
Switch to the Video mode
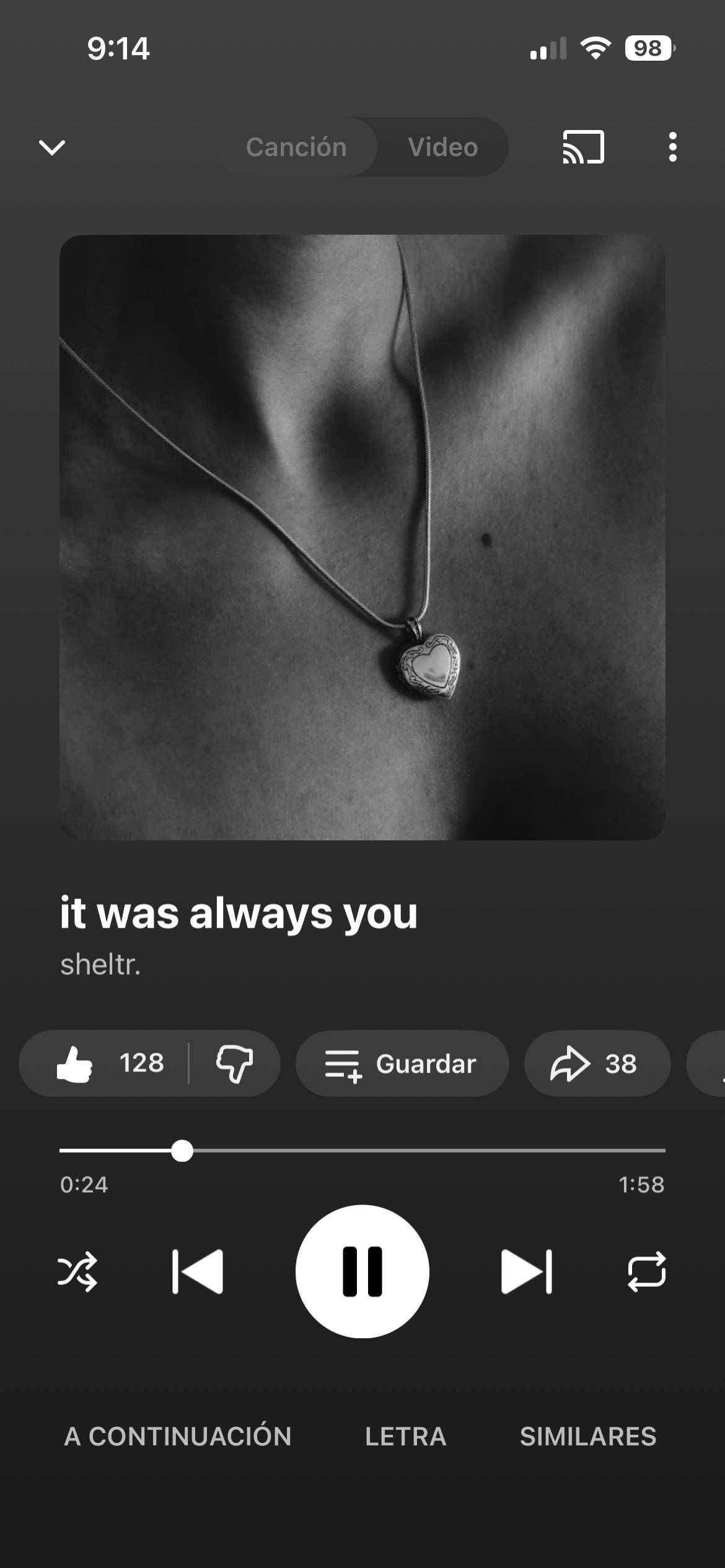pyautogui.click(x=442, y=147)
